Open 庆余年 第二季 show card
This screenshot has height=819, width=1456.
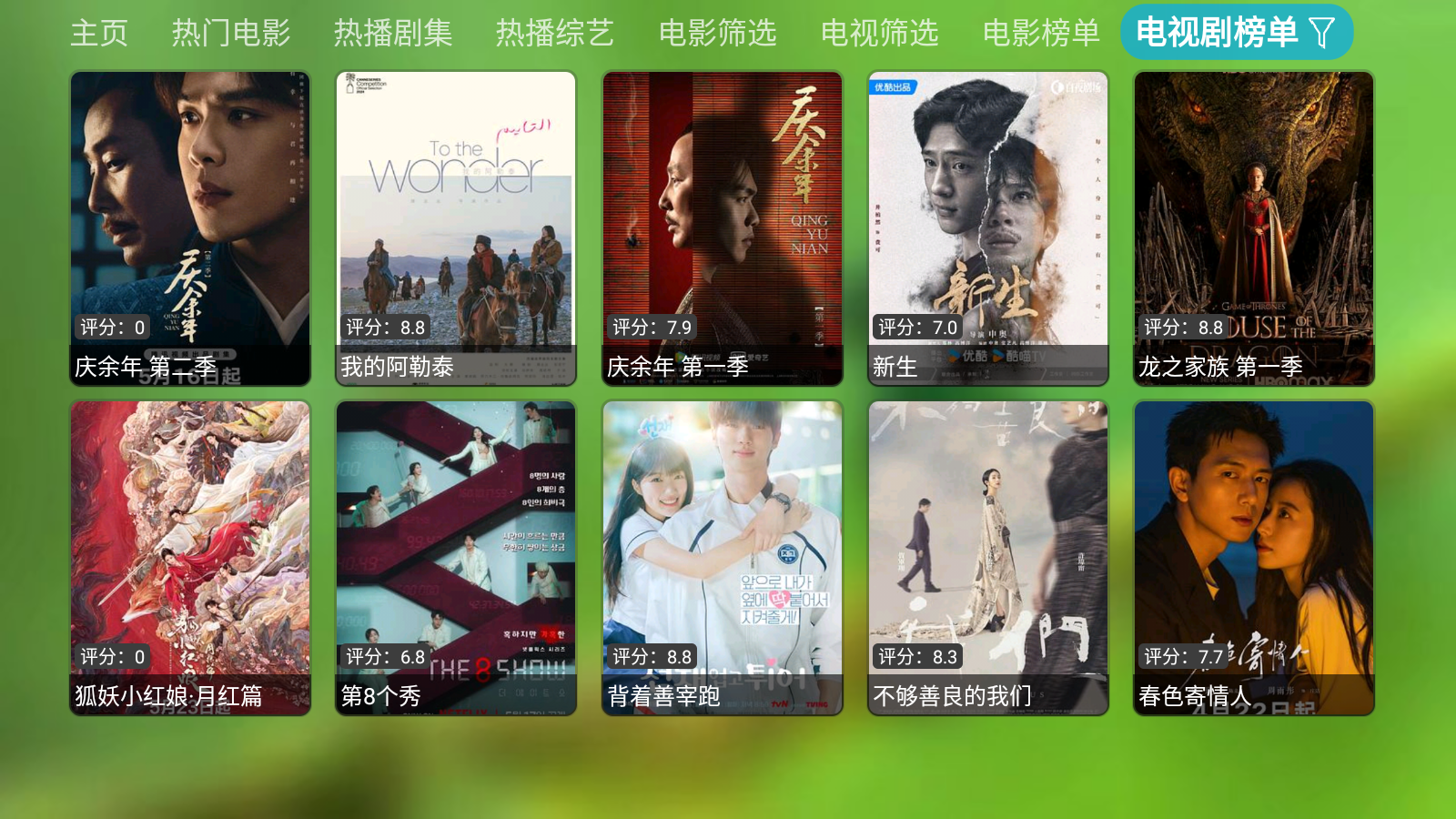[x=190, y=227]
